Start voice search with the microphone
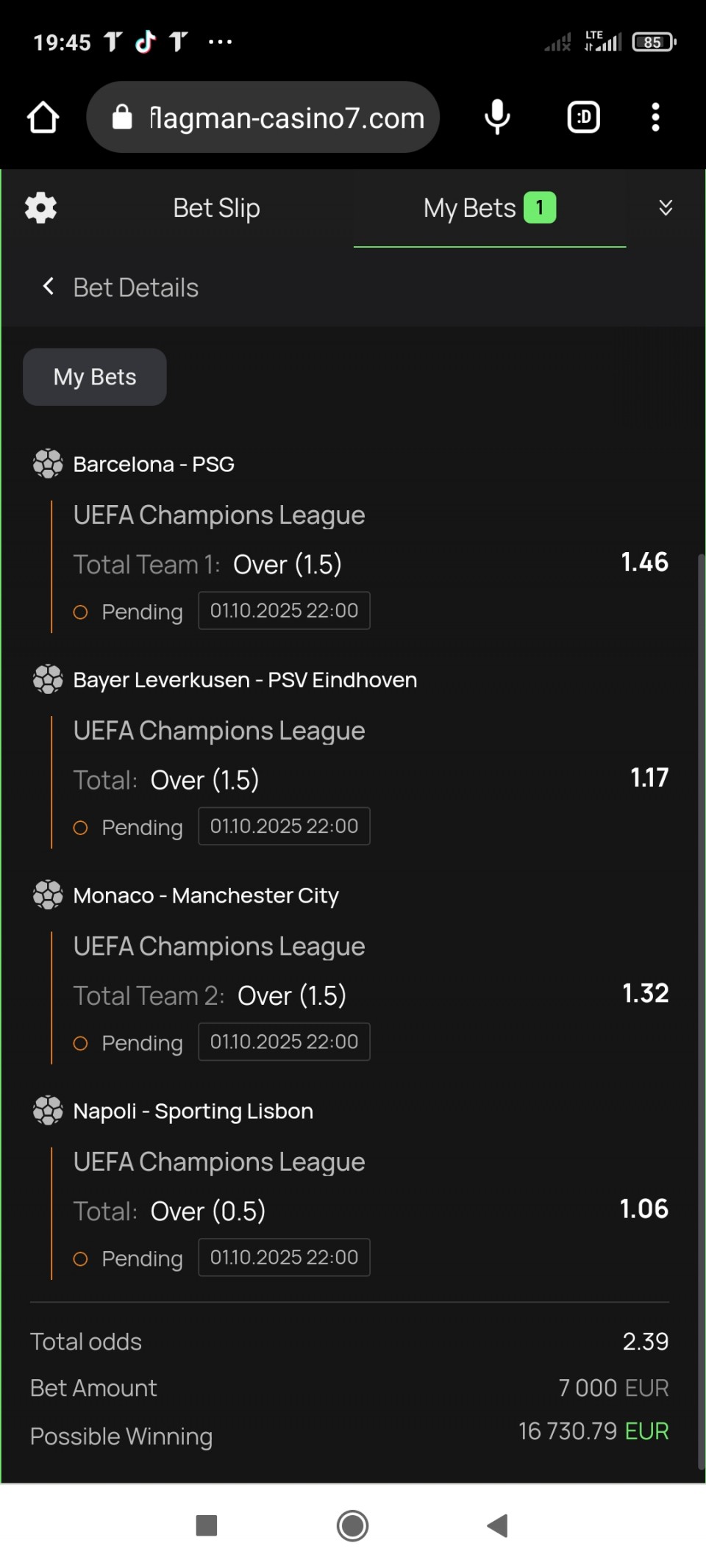The width and height of the screenshot is (706, 1568). click(497, 118)
